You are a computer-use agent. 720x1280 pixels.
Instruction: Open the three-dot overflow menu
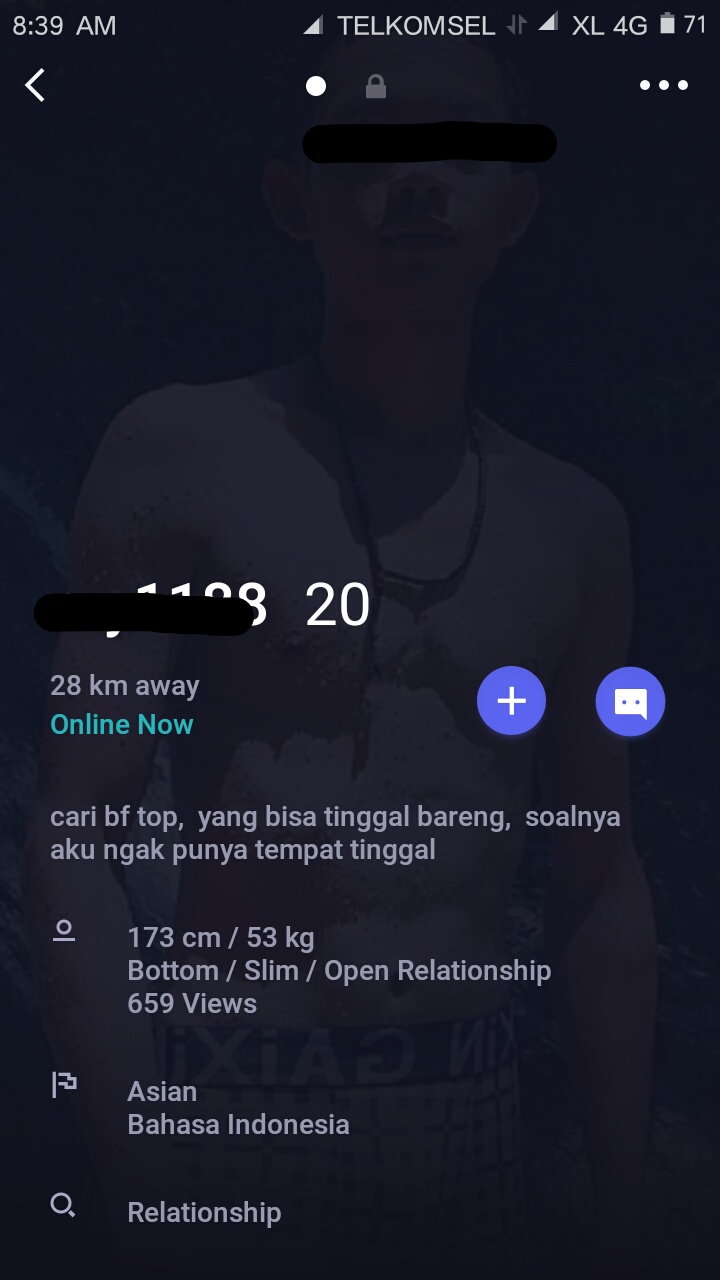664,86
